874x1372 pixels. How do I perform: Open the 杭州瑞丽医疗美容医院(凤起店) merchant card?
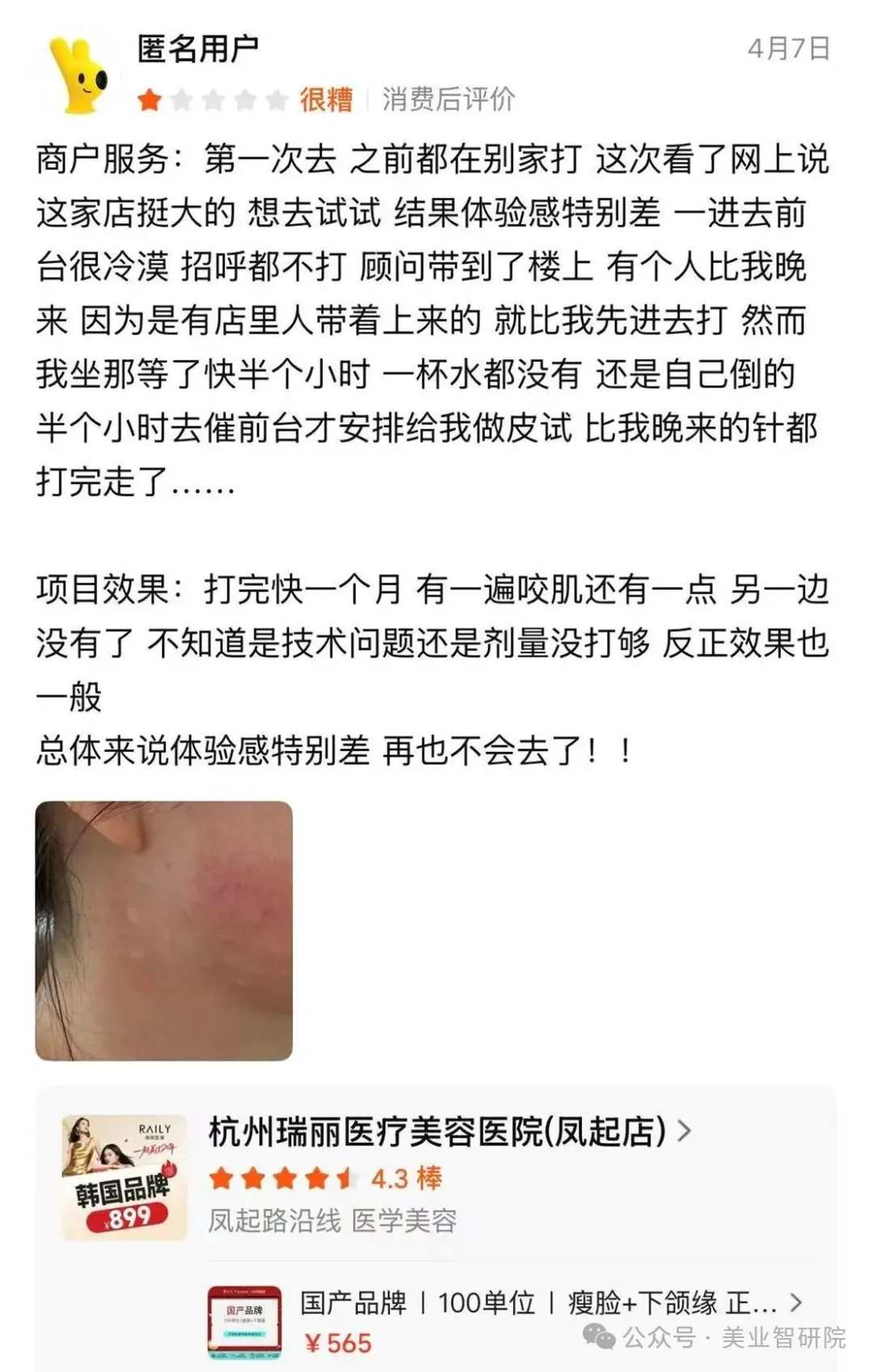(437, 1132)
